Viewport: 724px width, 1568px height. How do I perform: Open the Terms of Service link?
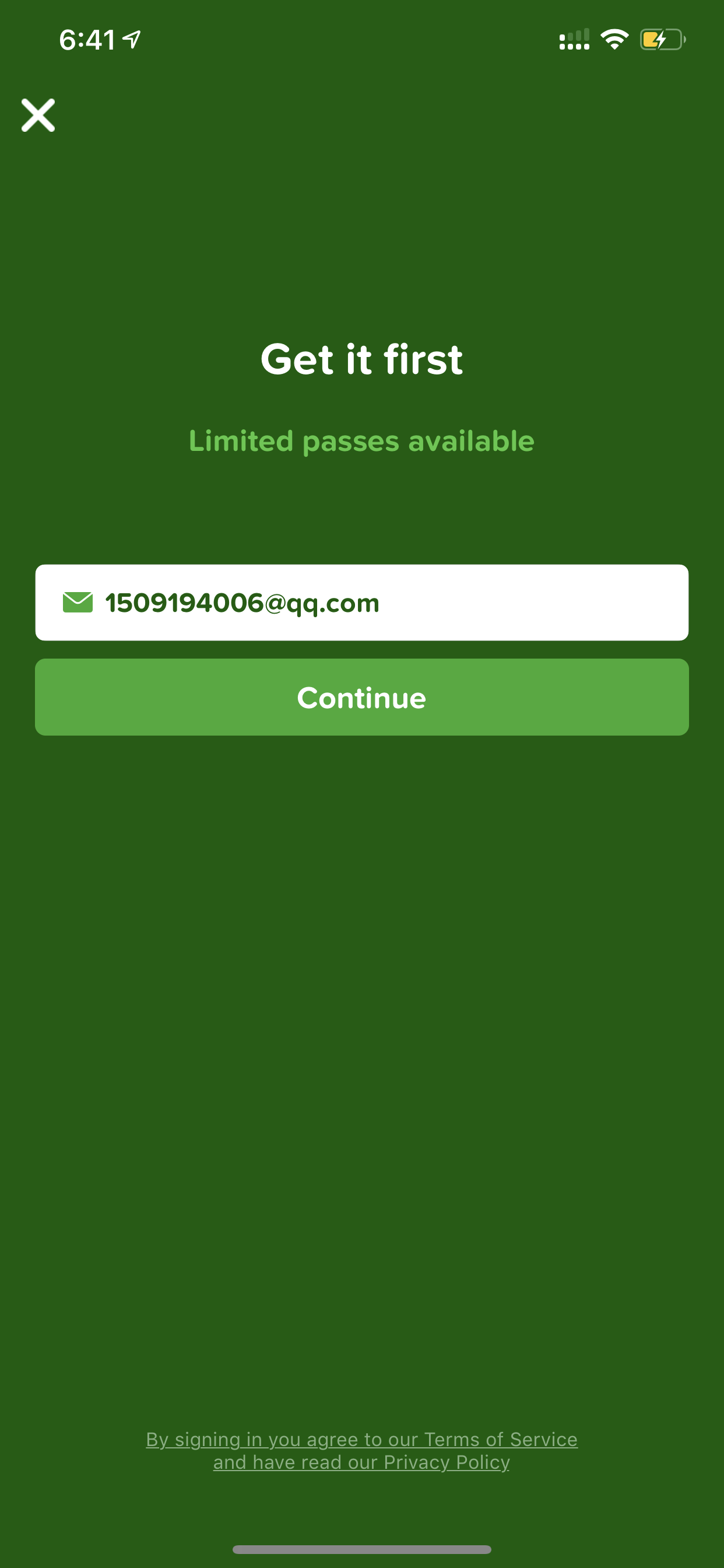pyautogui.click(x=500, y=1439)
